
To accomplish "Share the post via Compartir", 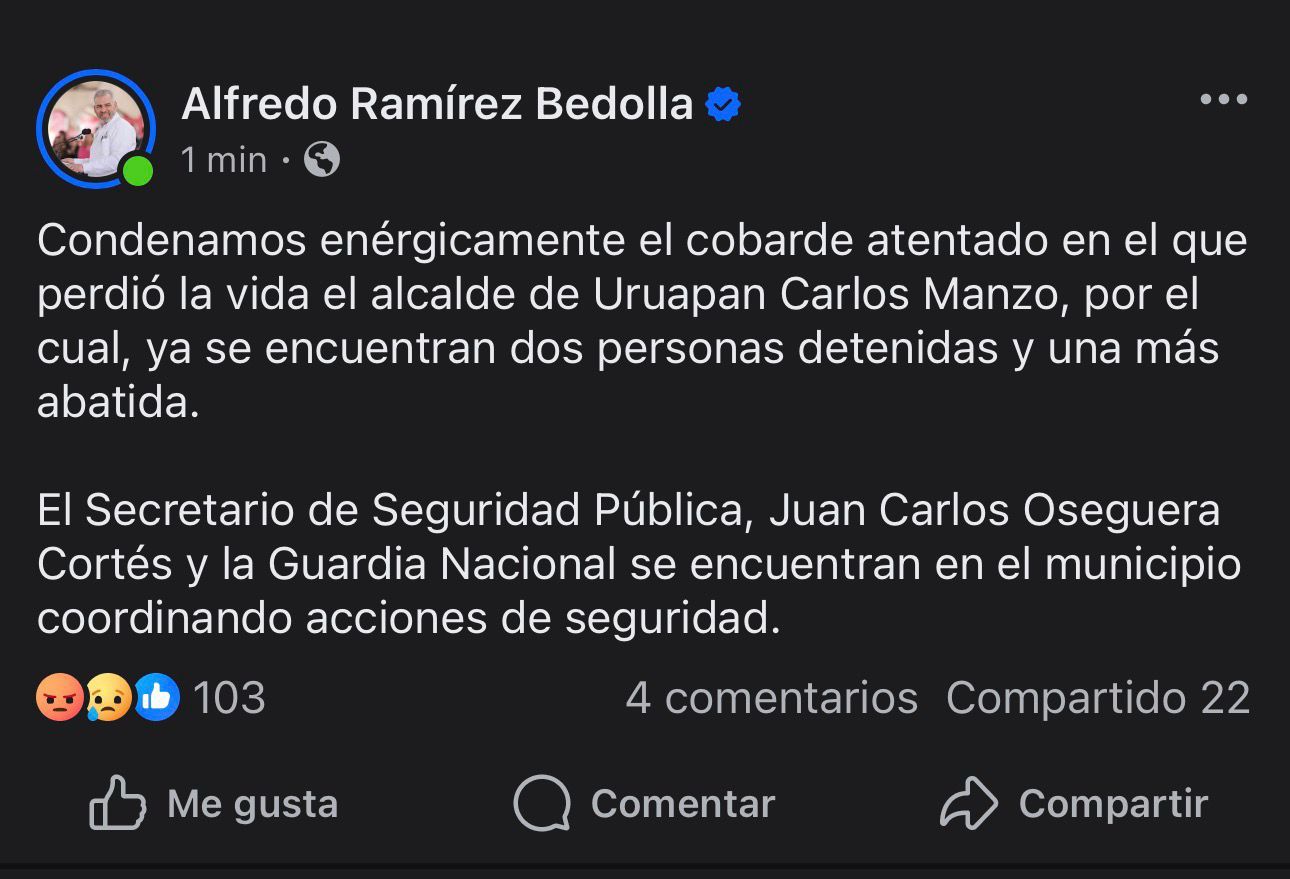I will click(1074, 803).
